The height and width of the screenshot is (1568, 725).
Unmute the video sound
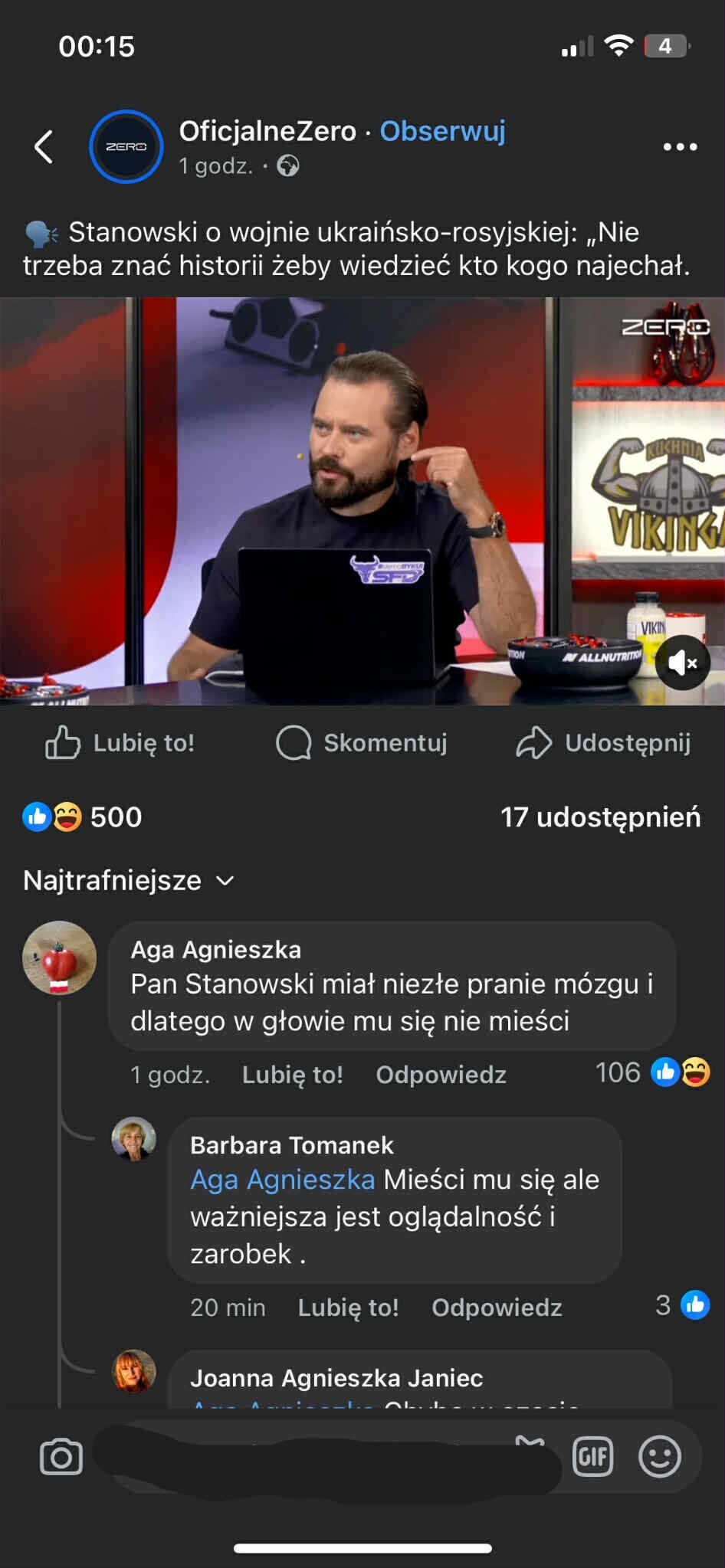(682, 663)
